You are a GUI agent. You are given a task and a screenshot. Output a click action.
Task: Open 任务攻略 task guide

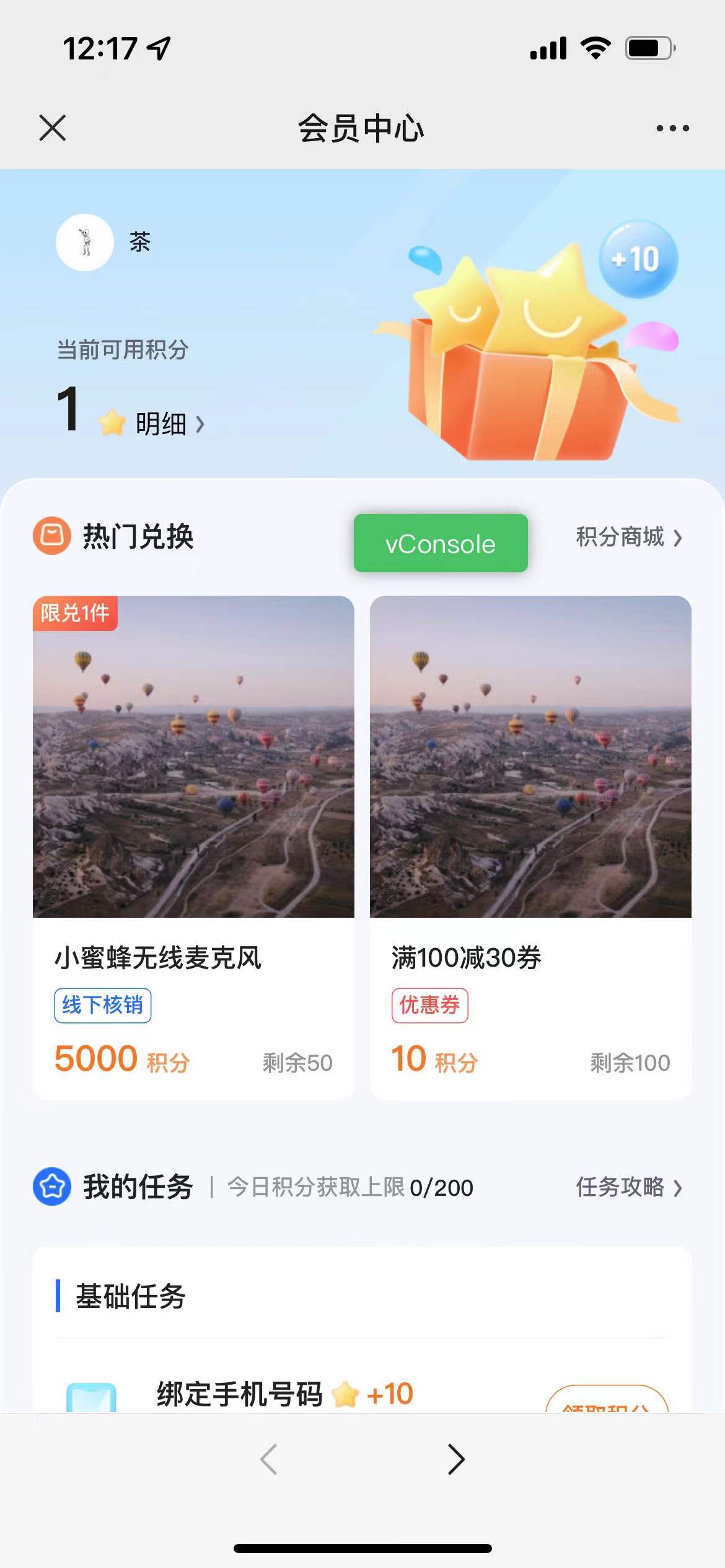pyautogui.click(x=628, y=1187)
